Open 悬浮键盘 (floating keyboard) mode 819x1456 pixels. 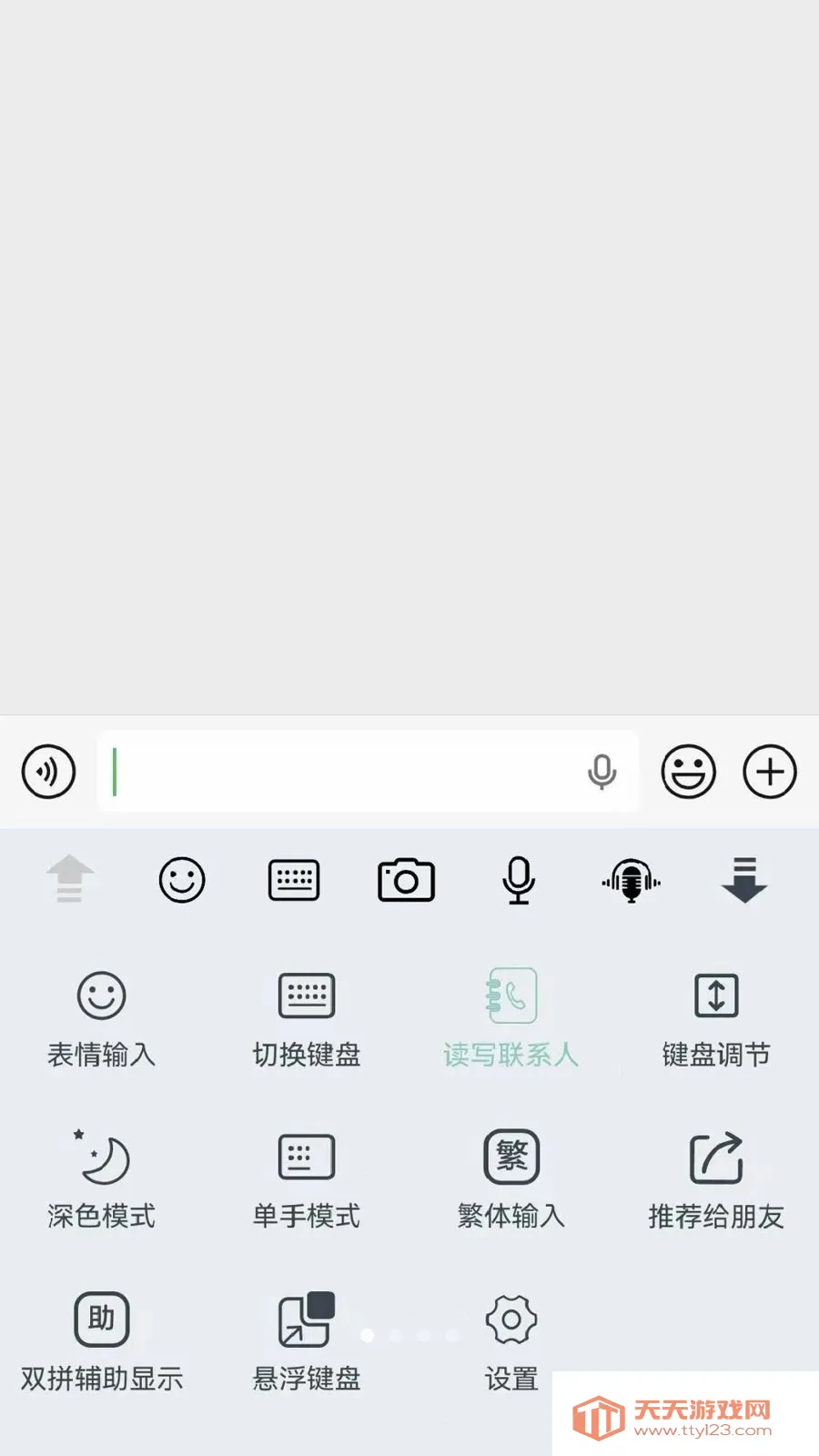pos(306,1338)
